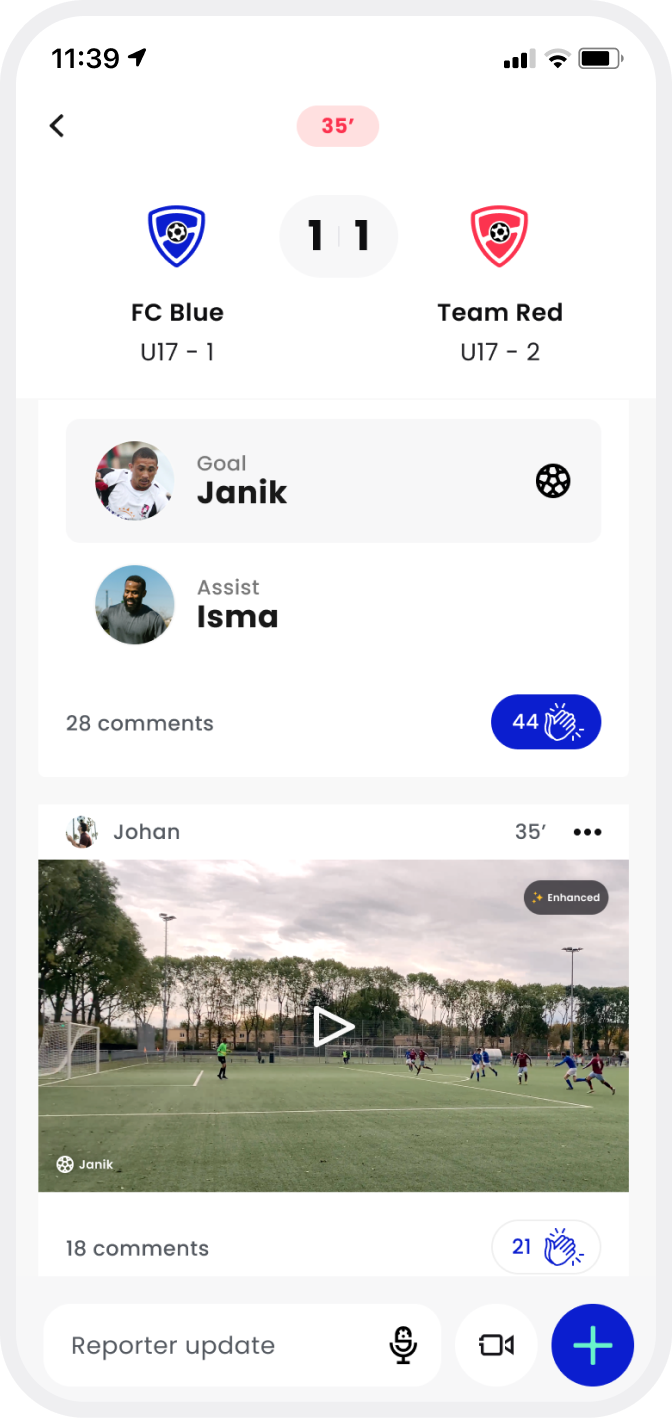This screenshot has height=1418, width=672.
Task: Open Isma's assist row
Action: point(333,605)
